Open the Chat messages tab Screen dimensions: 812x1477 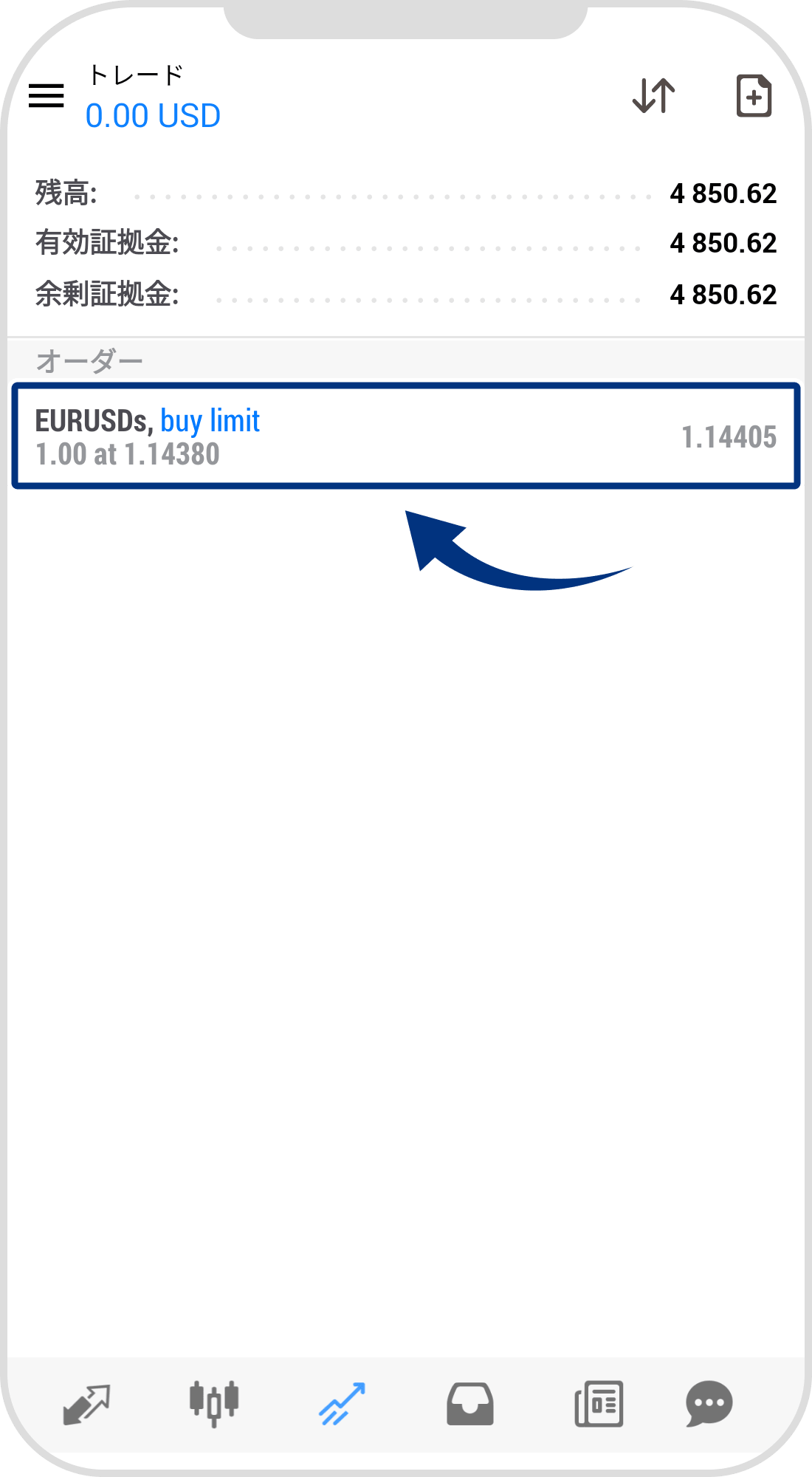point(709,1403)
